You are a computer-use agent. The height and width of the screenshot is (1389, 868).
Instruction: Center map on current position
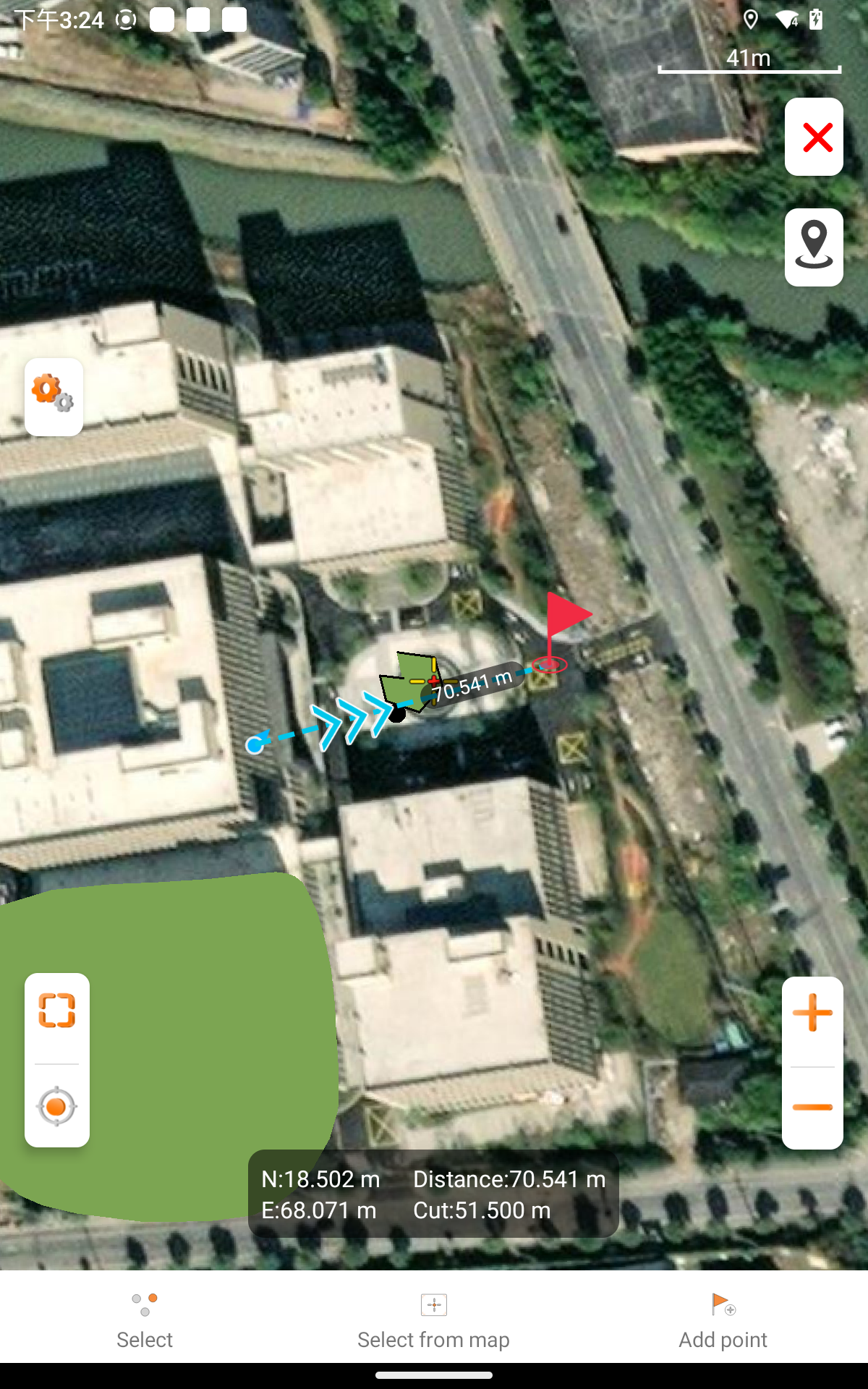click(57, 1106)
